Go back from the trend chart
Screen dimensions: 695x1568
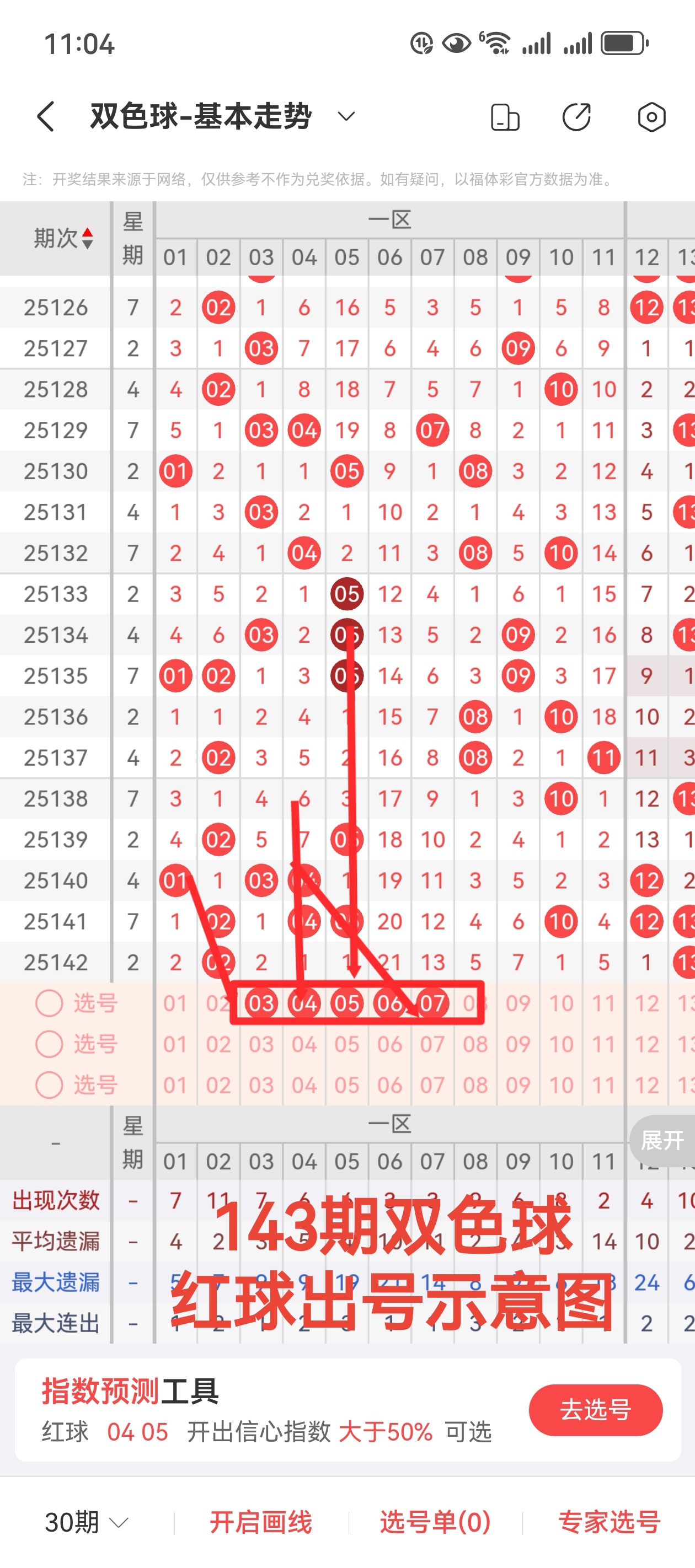tap(46, 116)
